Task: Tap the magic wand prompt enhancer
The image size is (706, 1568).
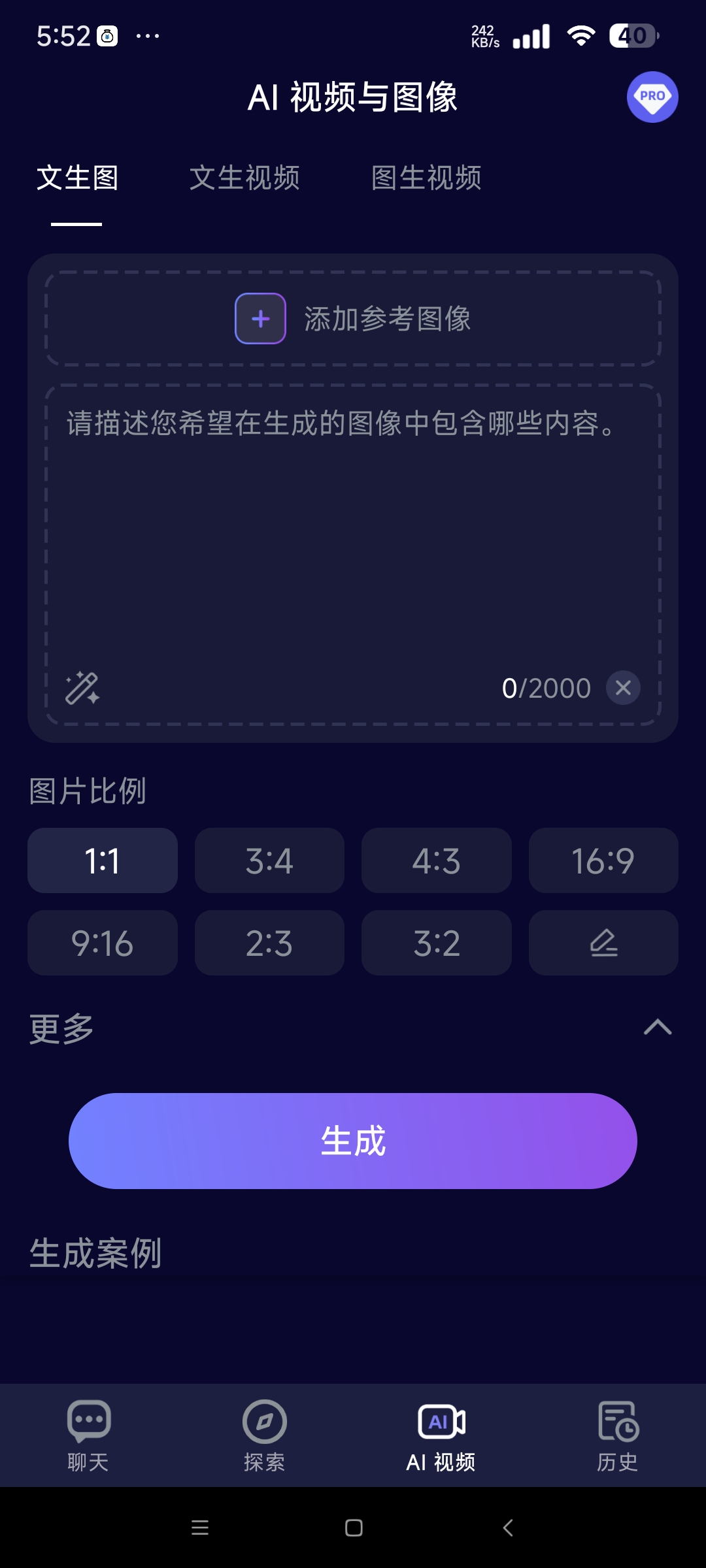Action: tap(82, 688)
